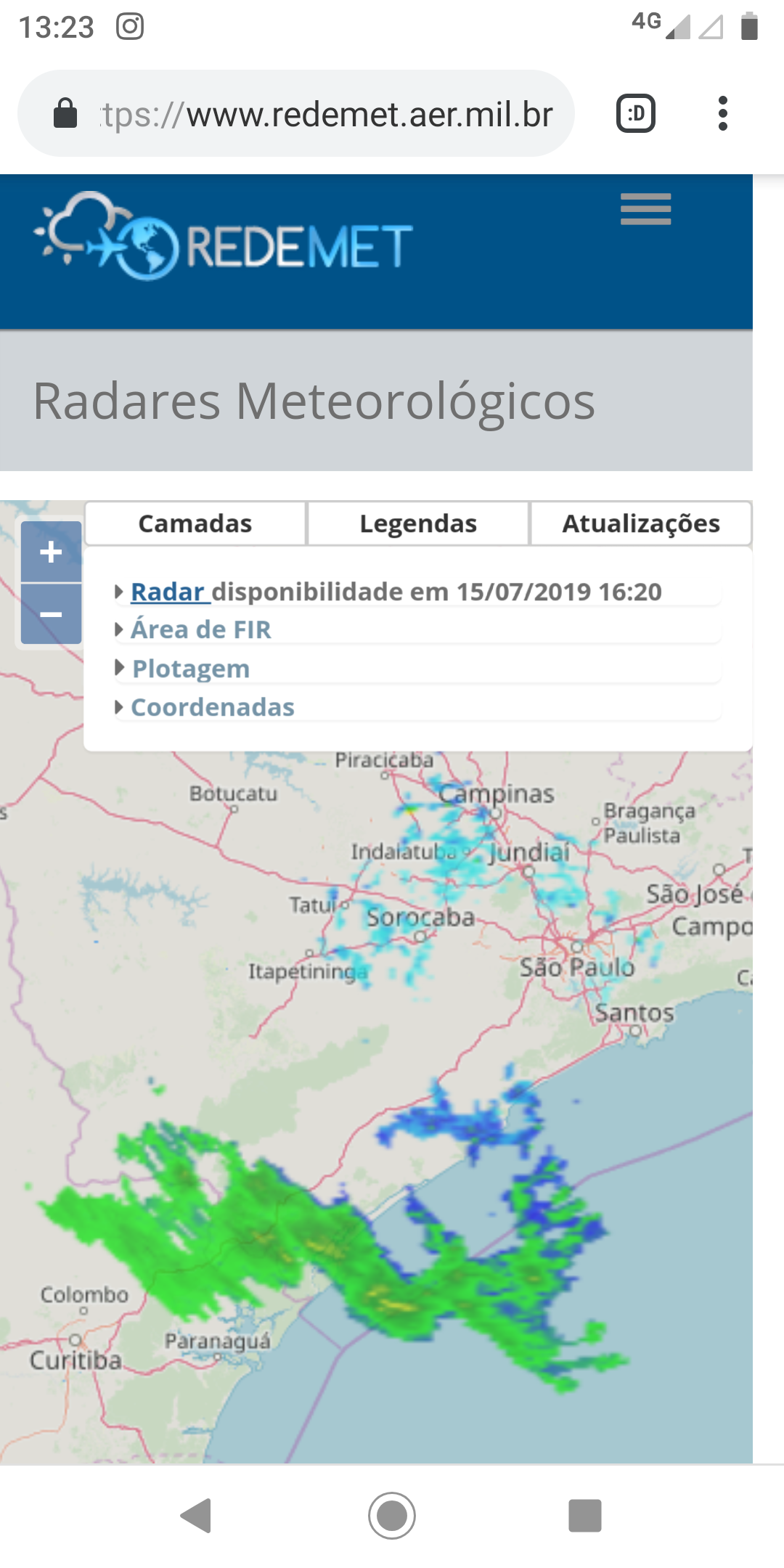784x1568 pixels.
Task: Go back using system back button
Action: pos(196,1516)
